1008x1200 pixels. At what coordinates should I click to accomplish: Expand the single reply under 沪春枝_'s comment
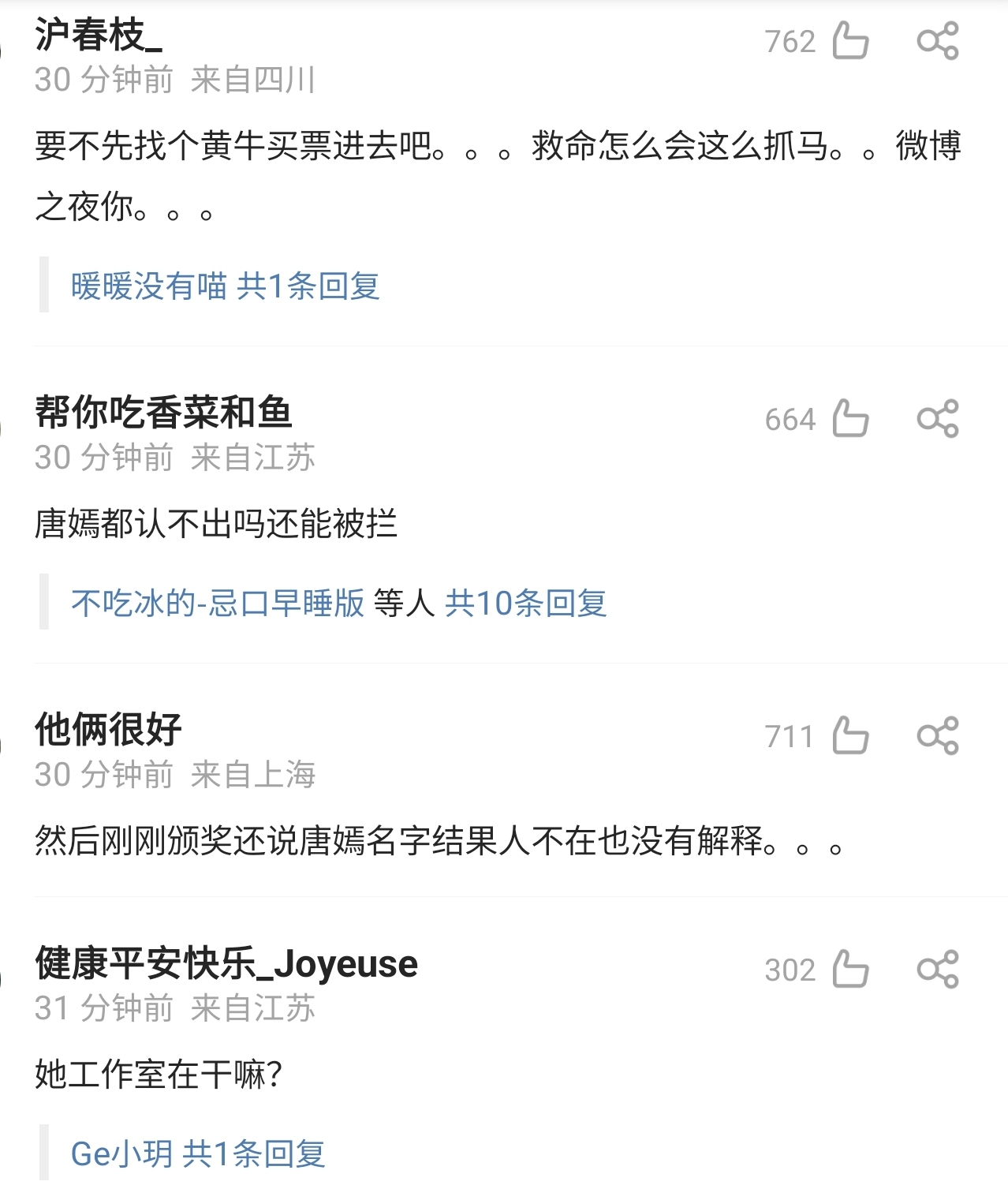tap(308, 288)
